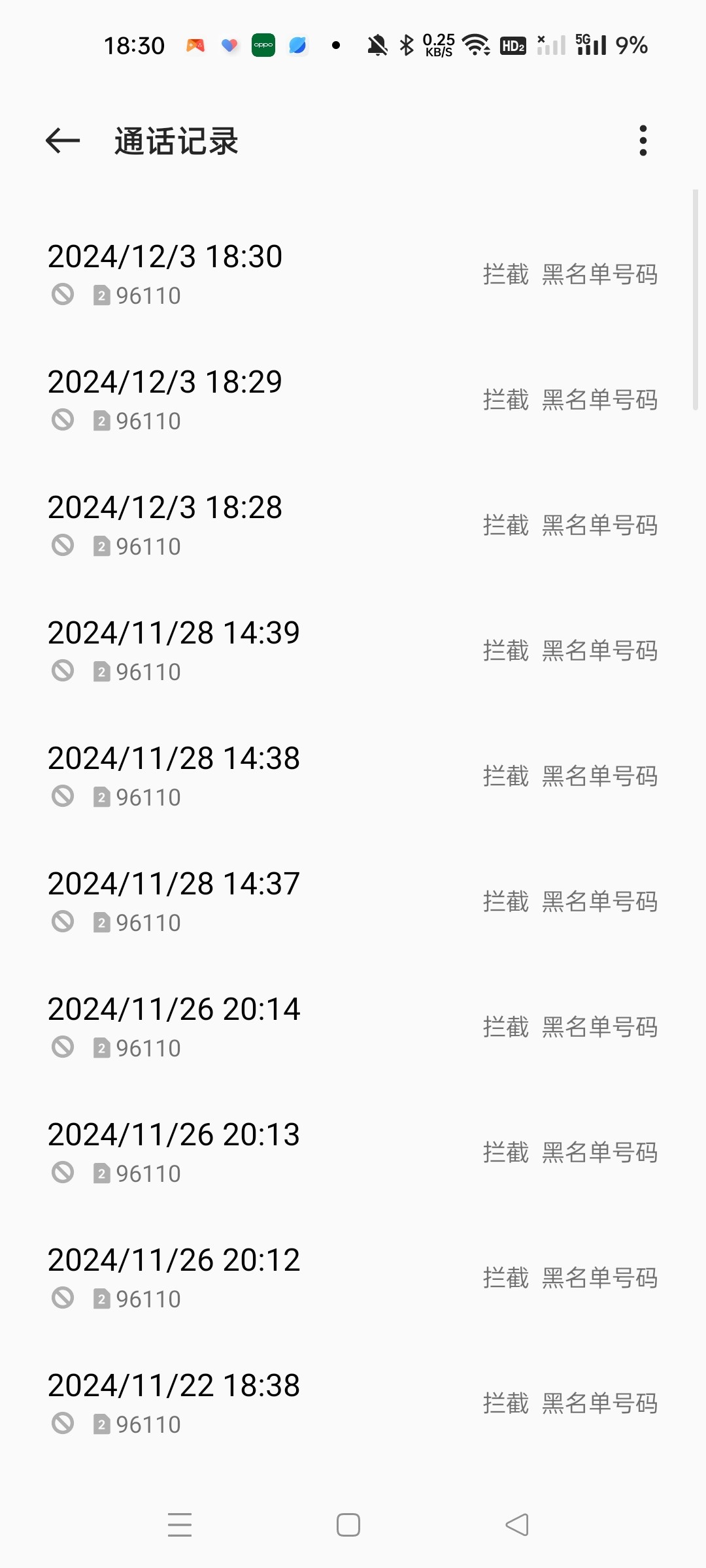
Task: Open the 2024/11/28 14:39 call record
Action: point(353,651)
